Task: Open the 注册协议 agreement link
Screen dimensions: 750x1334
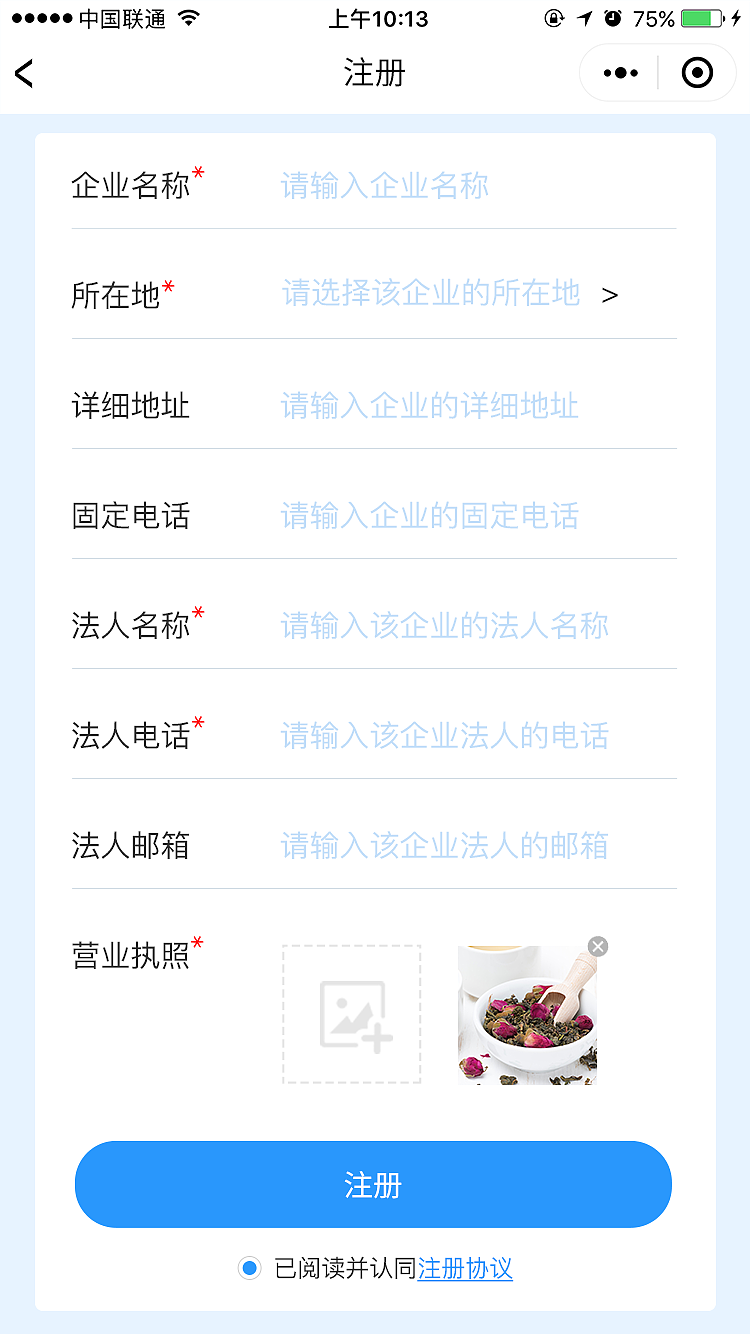Action: 466,1268
